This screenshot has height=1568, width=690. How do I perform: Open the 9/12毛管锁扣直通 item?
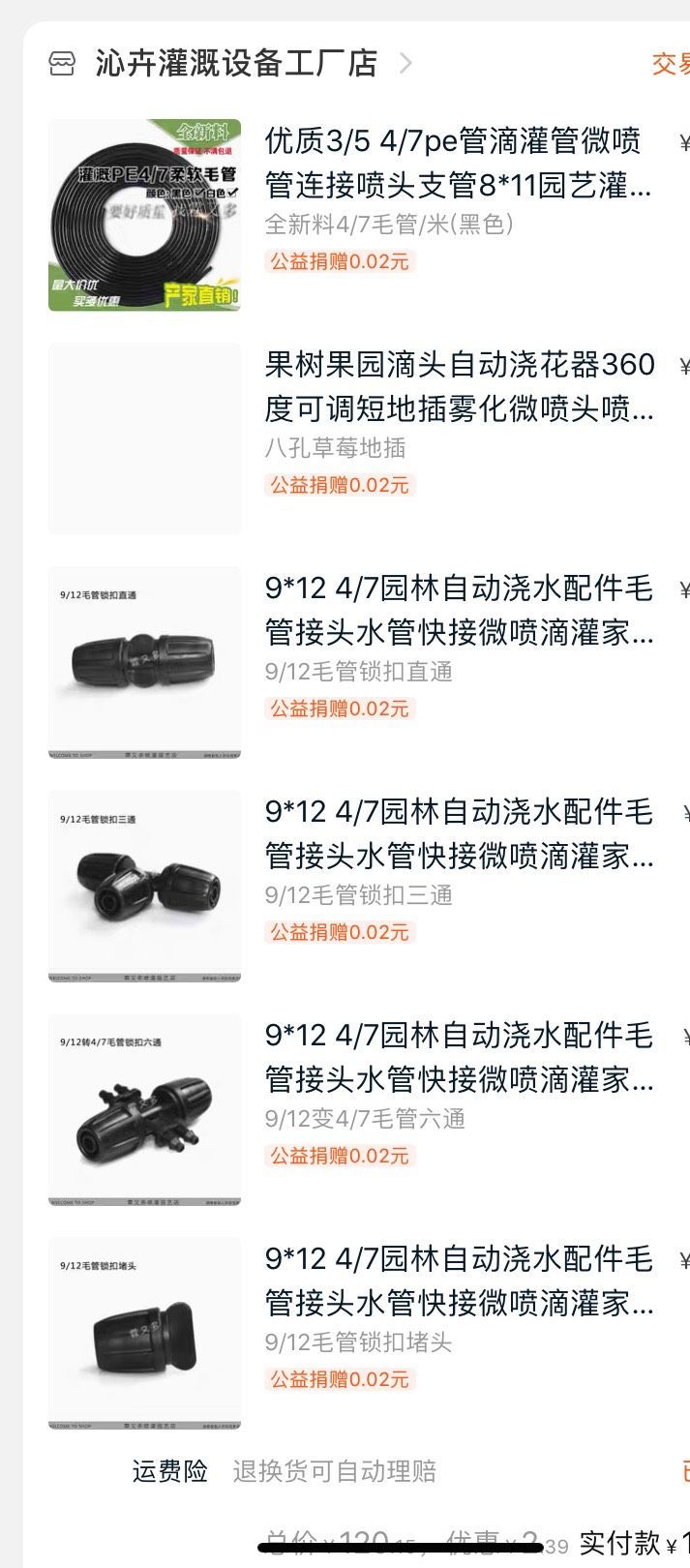369,662
